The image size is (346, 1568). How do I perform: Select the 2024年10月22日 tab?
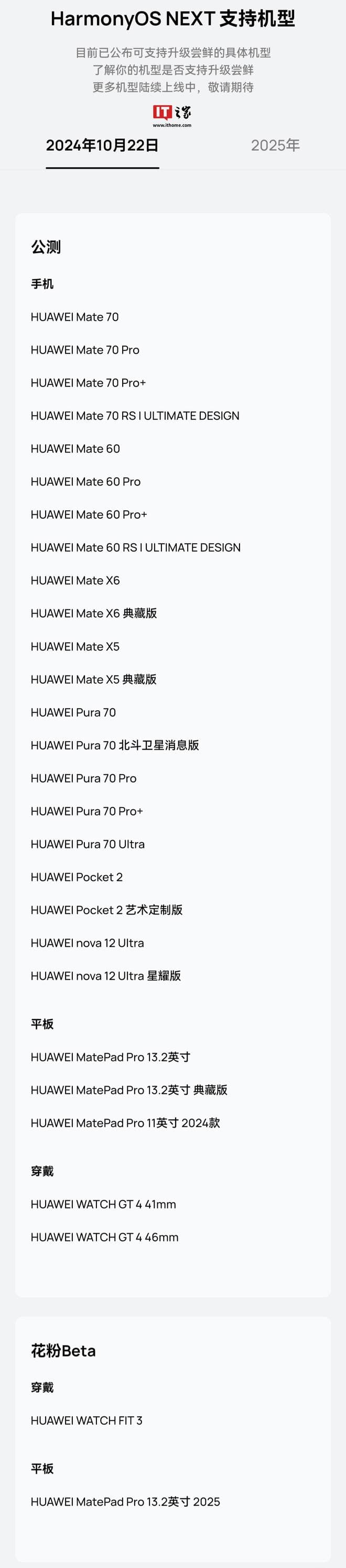click(102, 146)
